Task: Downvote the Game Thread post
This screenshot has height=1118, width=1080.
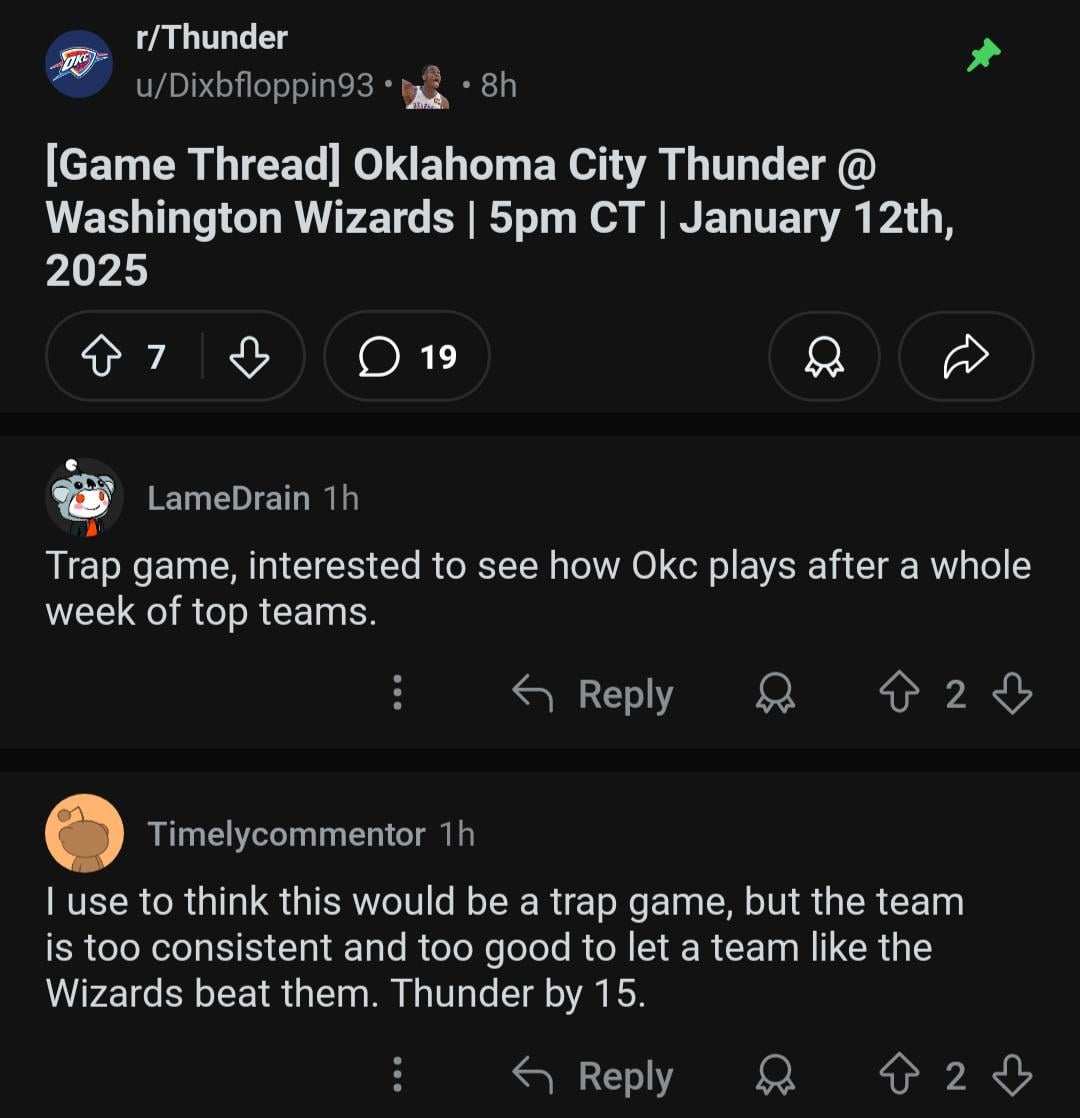Action: [x=249, y=356]
